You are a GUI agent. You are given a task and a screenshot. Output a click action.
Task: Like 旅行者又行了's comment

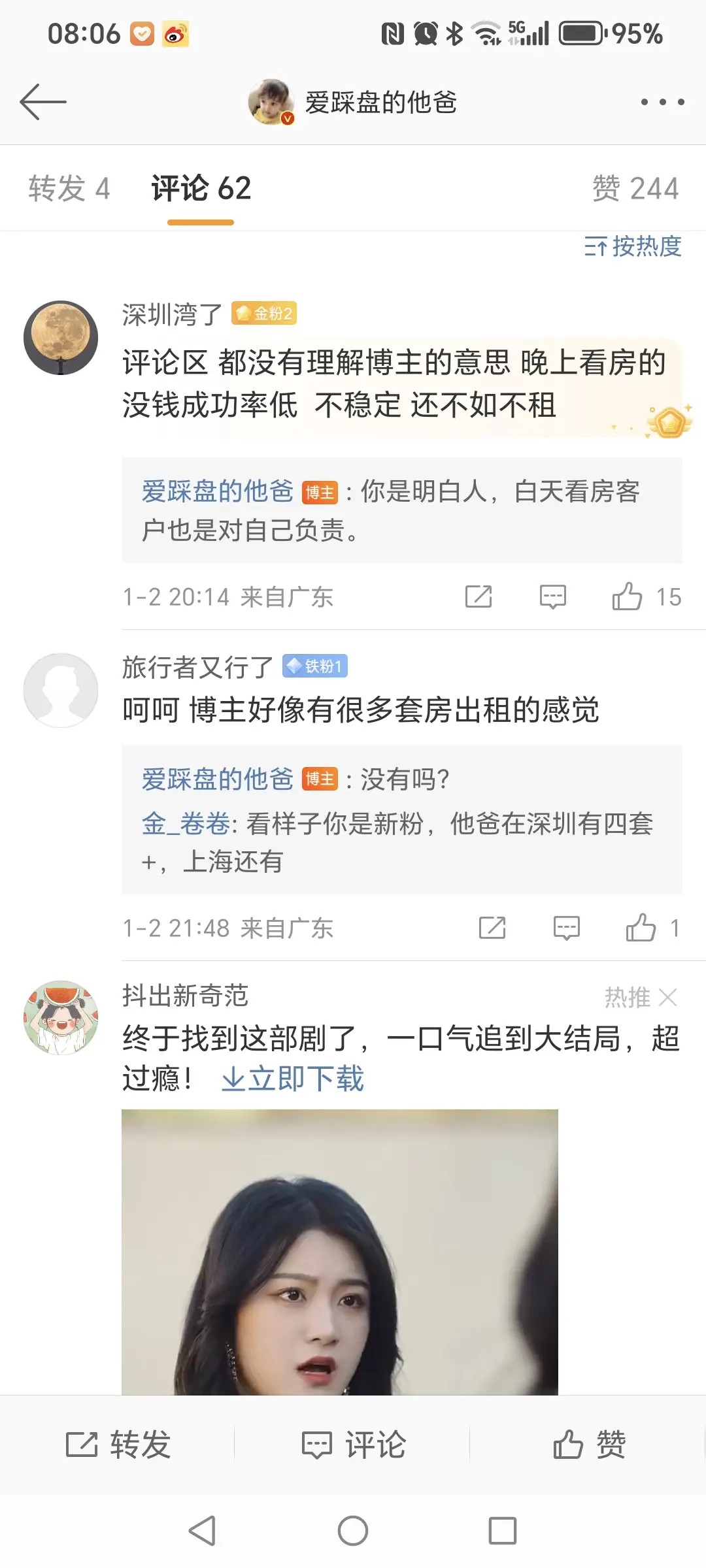641,928
